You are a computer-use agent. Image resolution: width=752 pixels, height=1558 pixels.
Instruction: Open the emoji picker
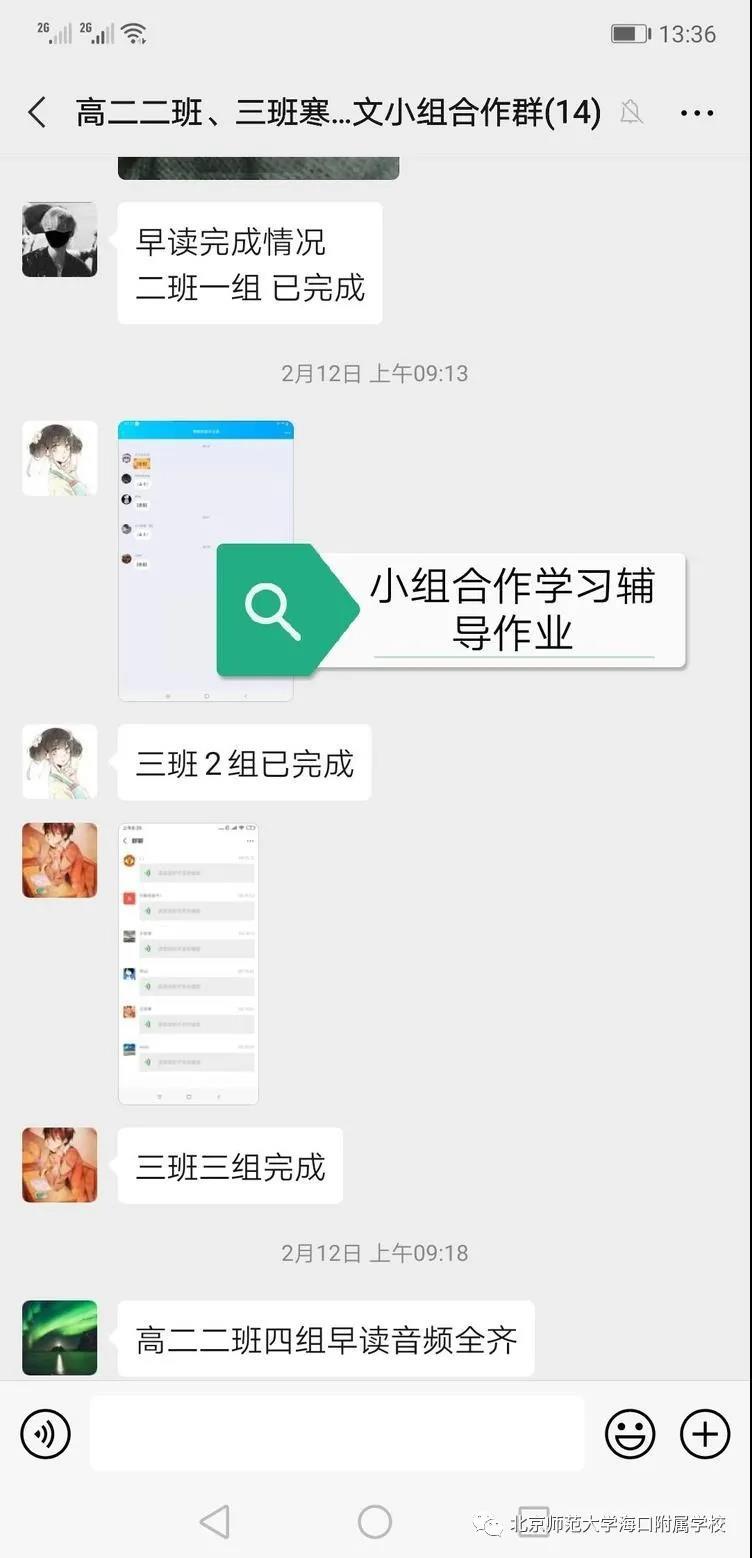point(630,1434)
